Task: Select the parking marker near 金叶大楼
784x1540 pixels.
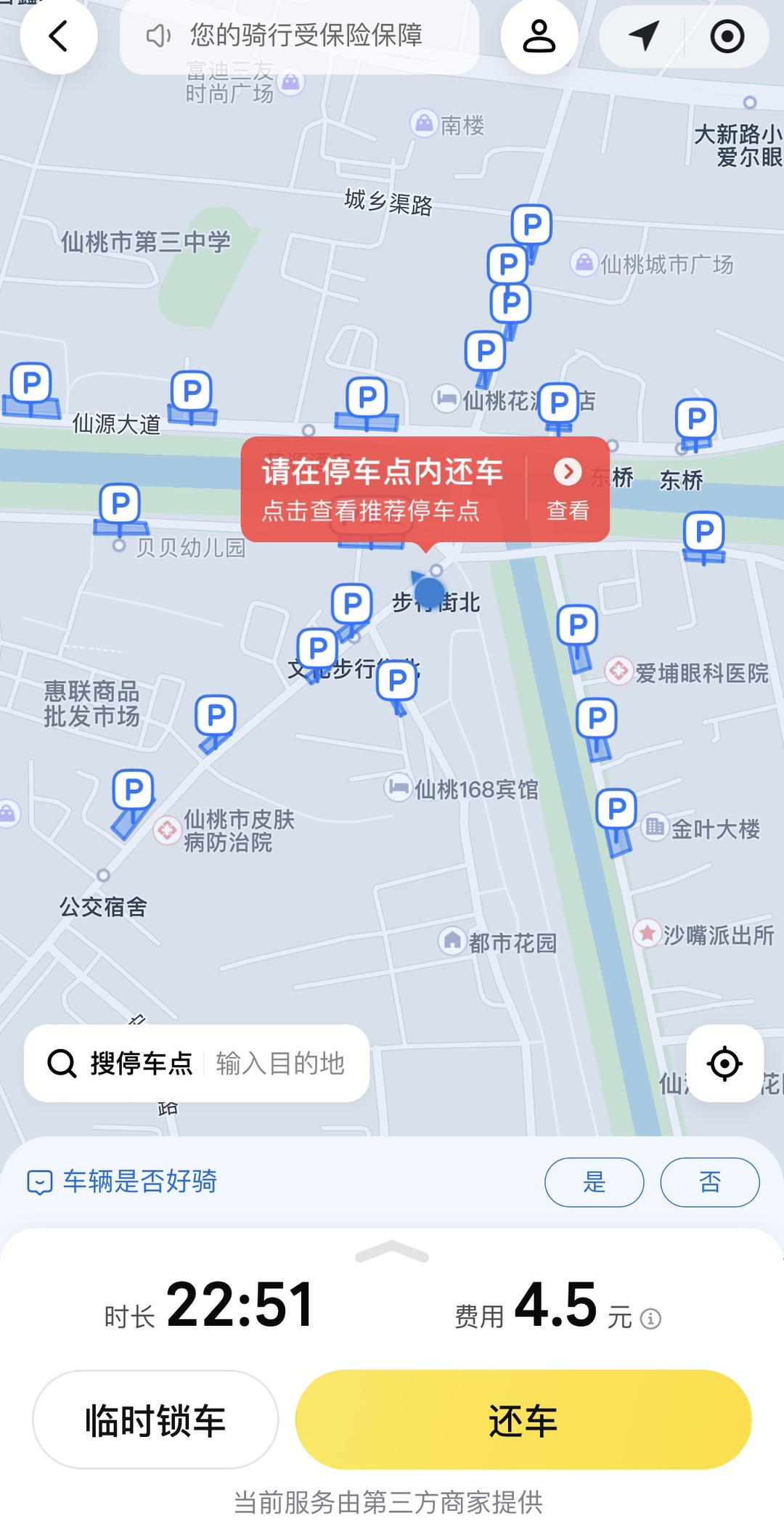Action: (x=616, y=809)
